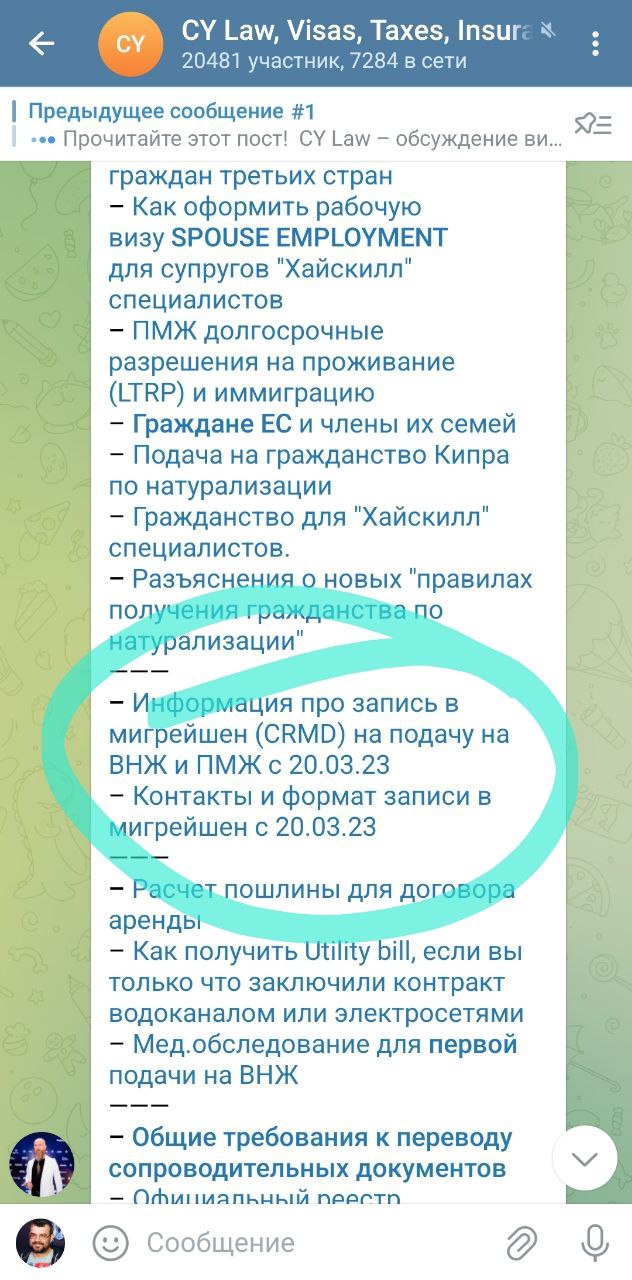The image size is (632, 1280).
Task: Go back to the chat list
Action: tap(41, 43)
